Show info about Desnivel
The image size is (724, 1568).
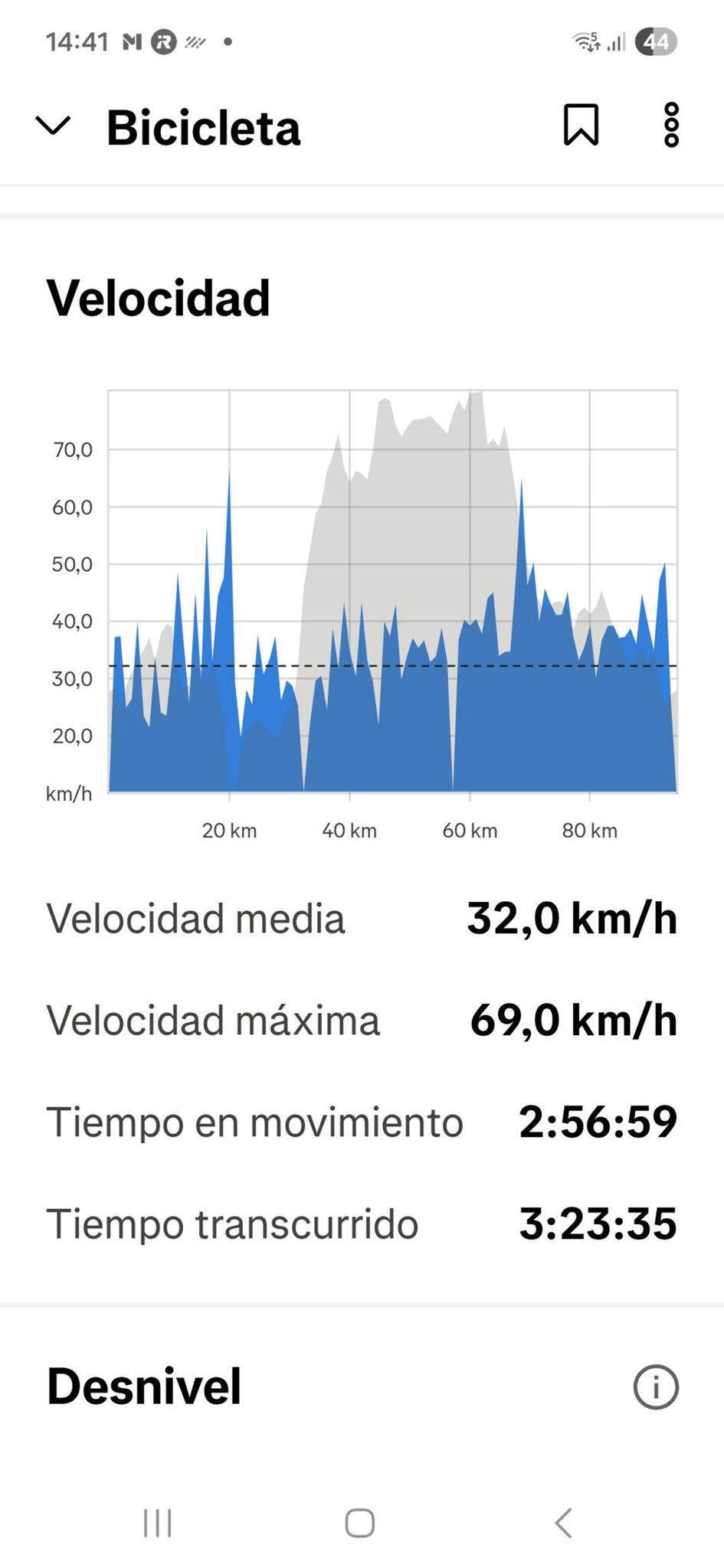[656, 1387]
